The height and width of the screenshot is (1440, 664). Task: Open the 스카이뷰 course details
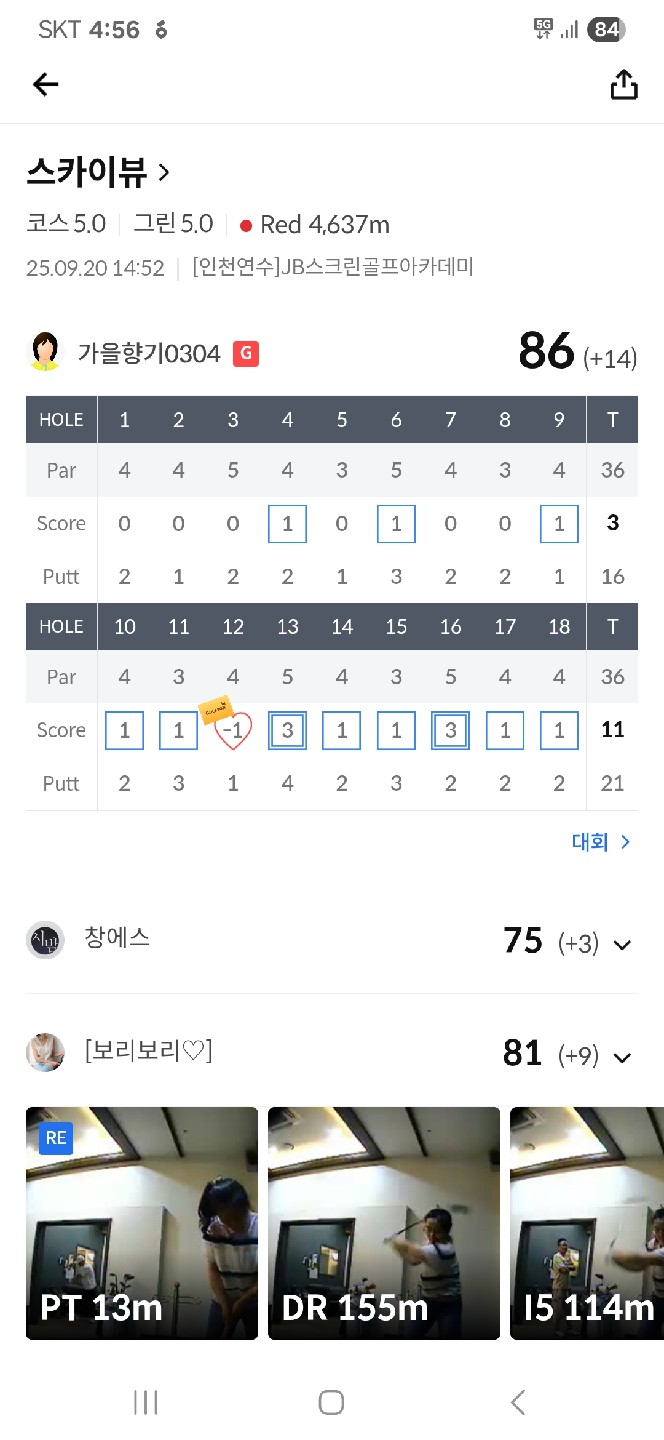pyautogui.click(x=98, y=173)
